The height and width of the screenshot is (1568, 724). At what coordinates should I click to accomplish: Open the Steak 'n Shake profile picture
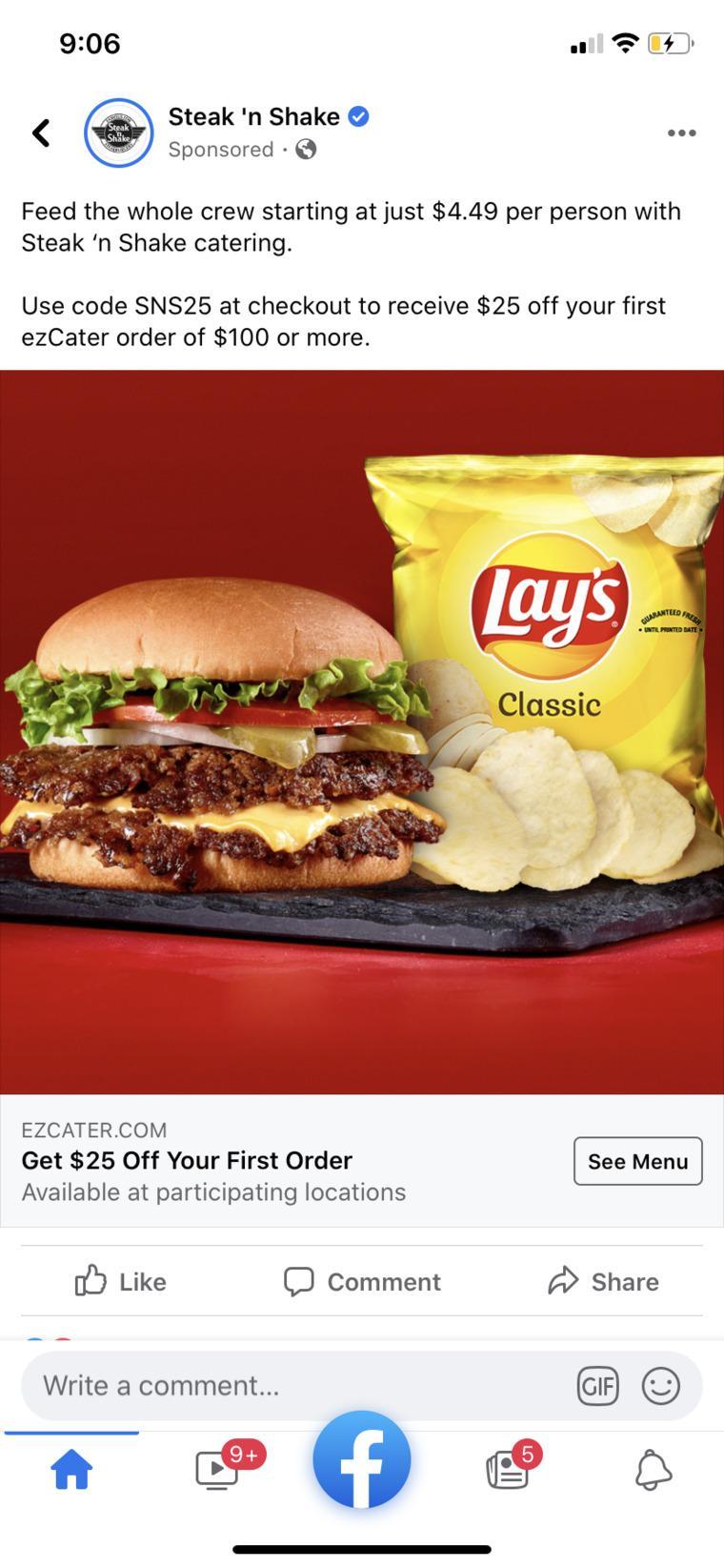[118, 132]
